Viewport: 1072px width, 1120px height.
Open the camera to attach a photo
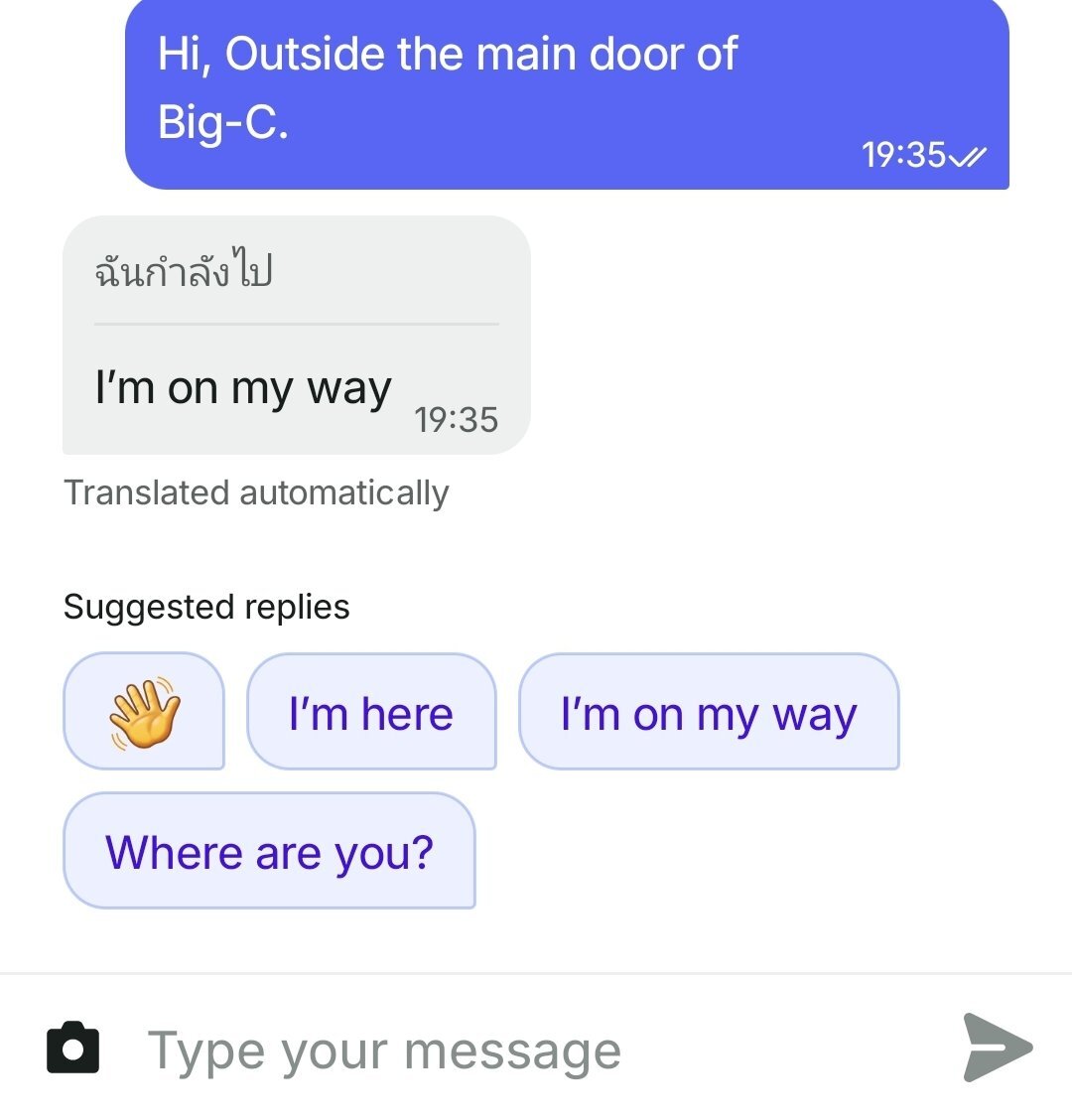coord(73,1048)
